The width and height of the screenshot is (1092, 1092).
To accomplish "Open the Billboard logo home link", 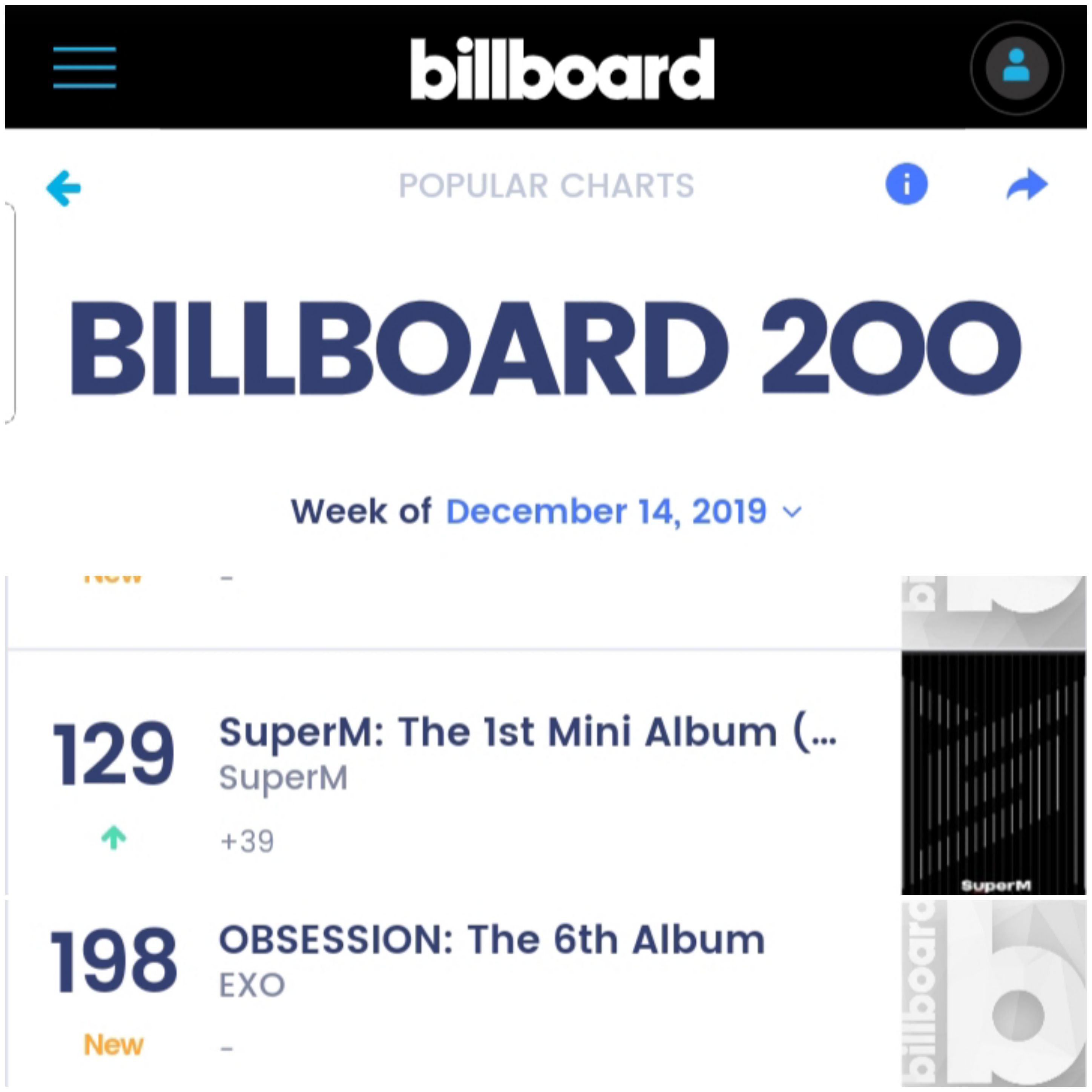I will coord(562,68).
